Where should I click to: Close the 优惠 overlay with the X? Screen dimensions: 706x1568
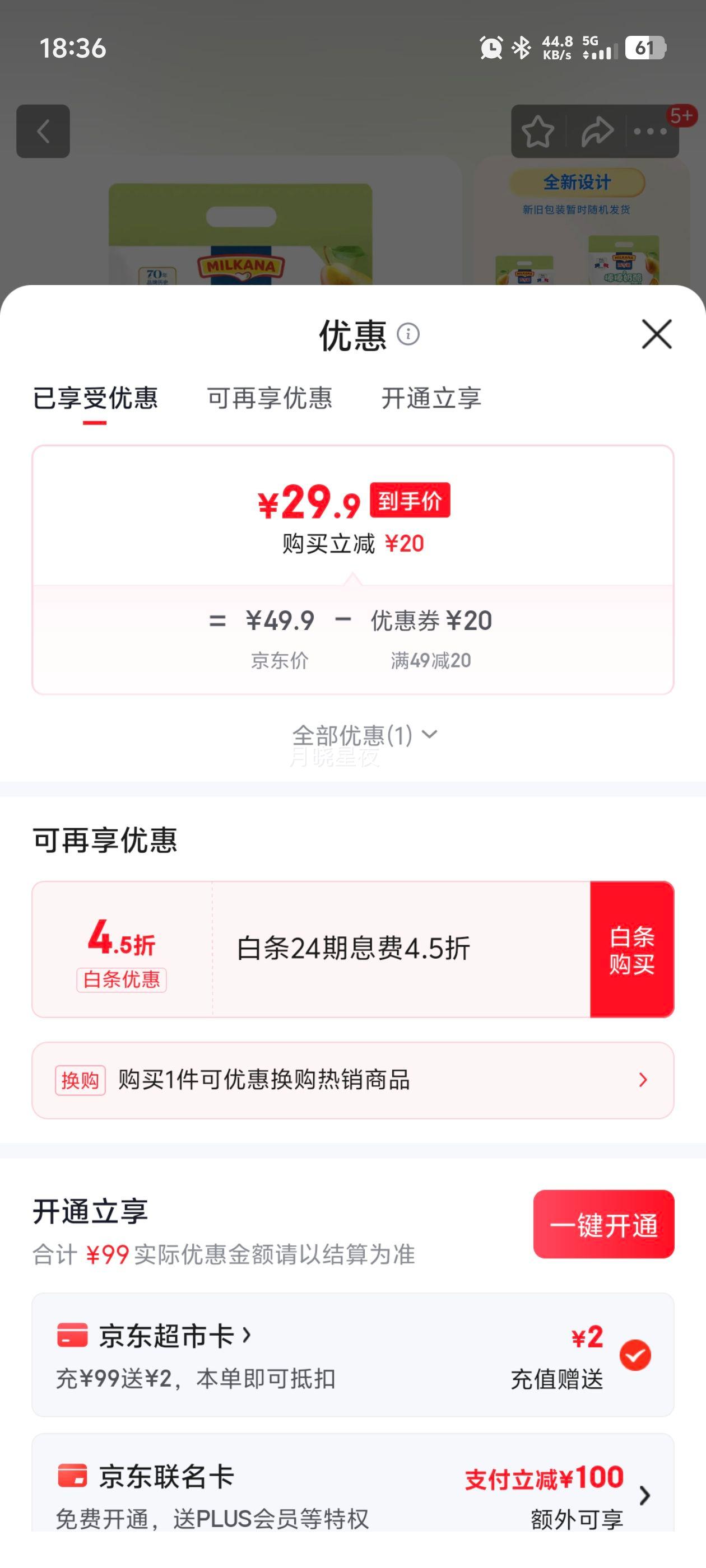tap(656, 335)
